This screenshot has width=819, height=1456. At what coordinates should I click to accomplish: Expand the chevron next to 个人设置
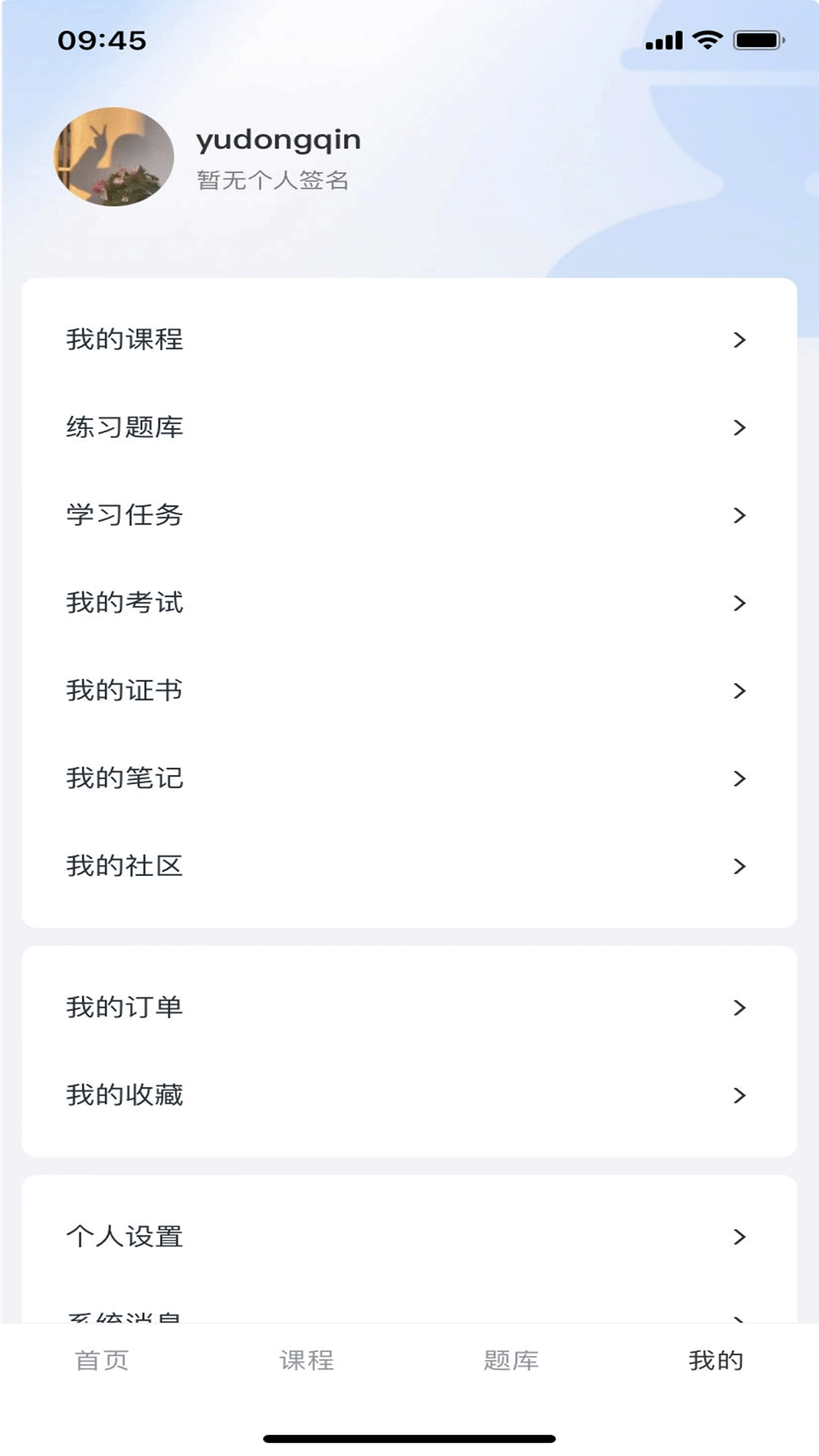(738, 1235)
